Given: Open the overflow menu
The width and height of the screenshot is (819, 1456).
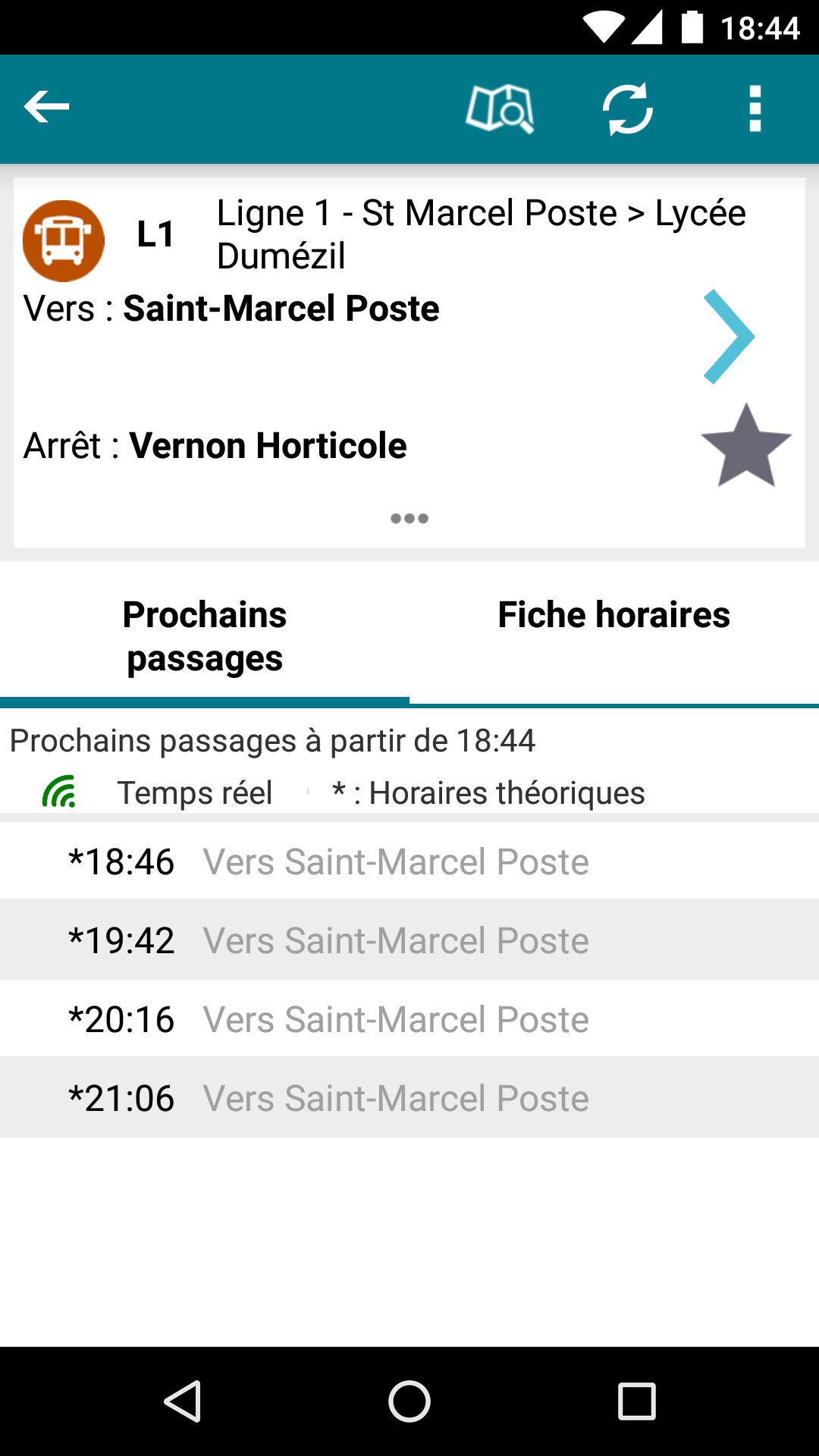Looking at the screenshot, I should pyautogui.click(x=755, y=109).
